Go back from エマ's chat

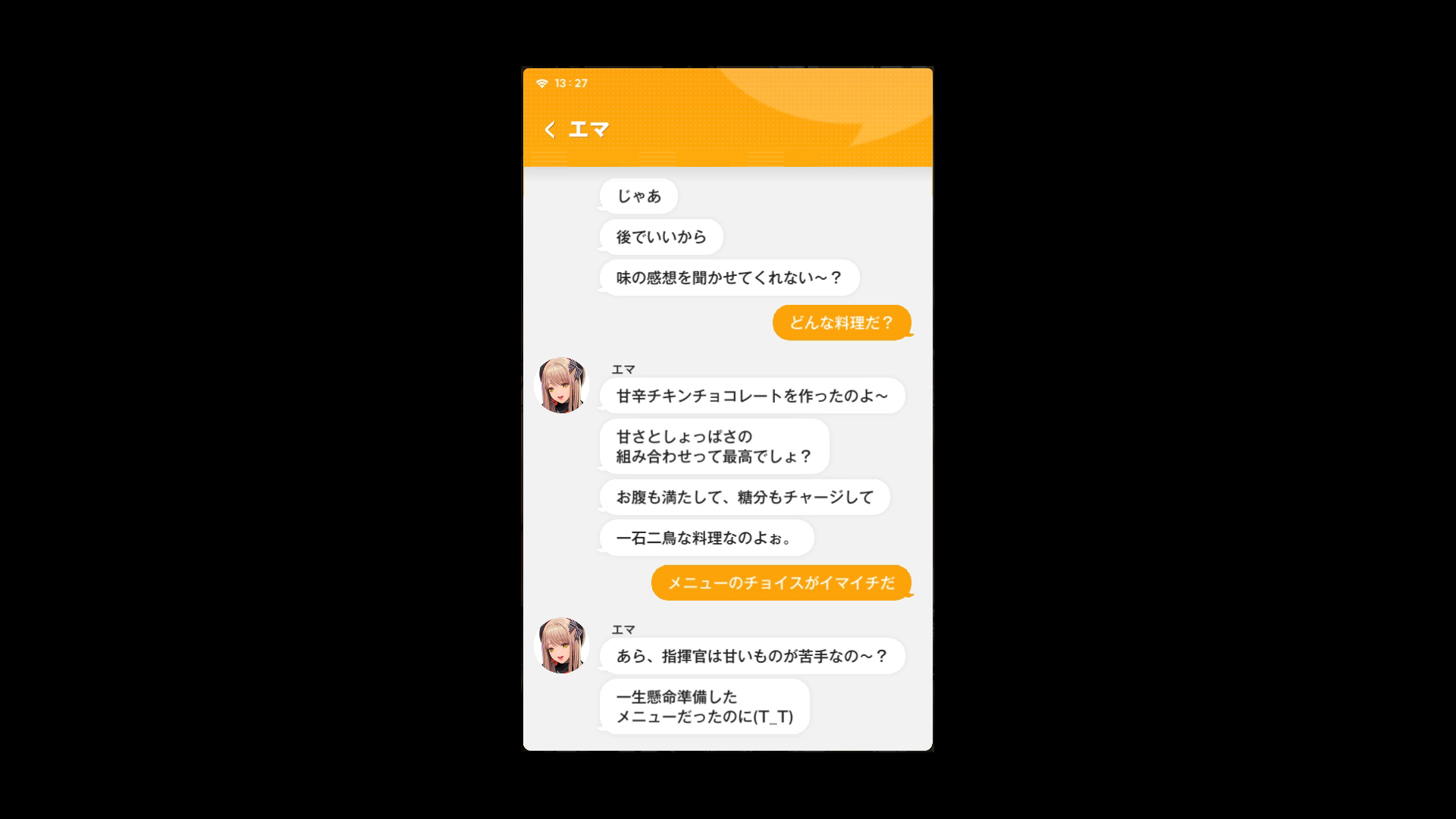pyautogui.click(x=550, y=130)
